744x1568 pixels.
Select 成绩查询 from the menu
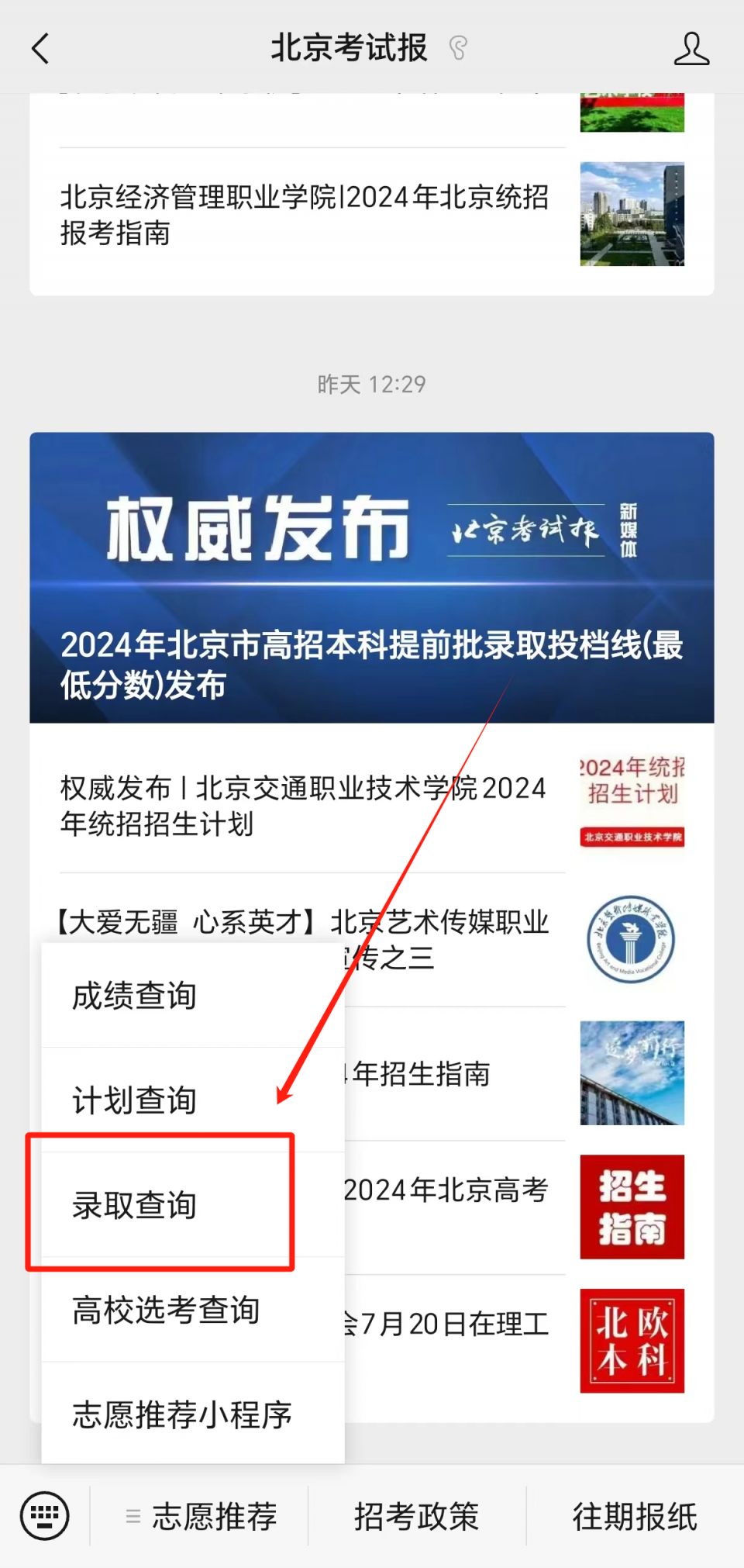point(135,996)
